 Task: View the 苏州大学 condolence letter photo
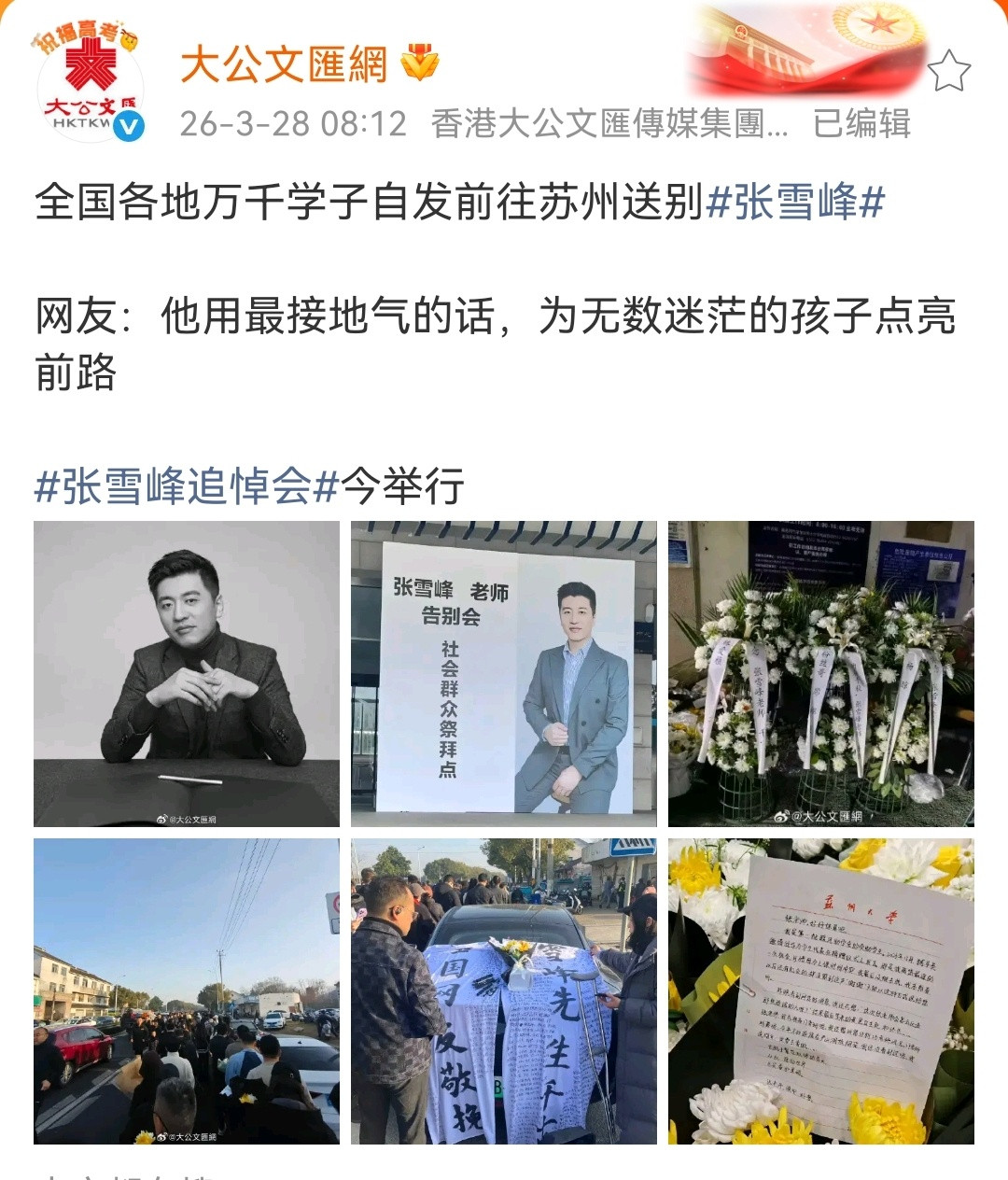tap(821, 992)
